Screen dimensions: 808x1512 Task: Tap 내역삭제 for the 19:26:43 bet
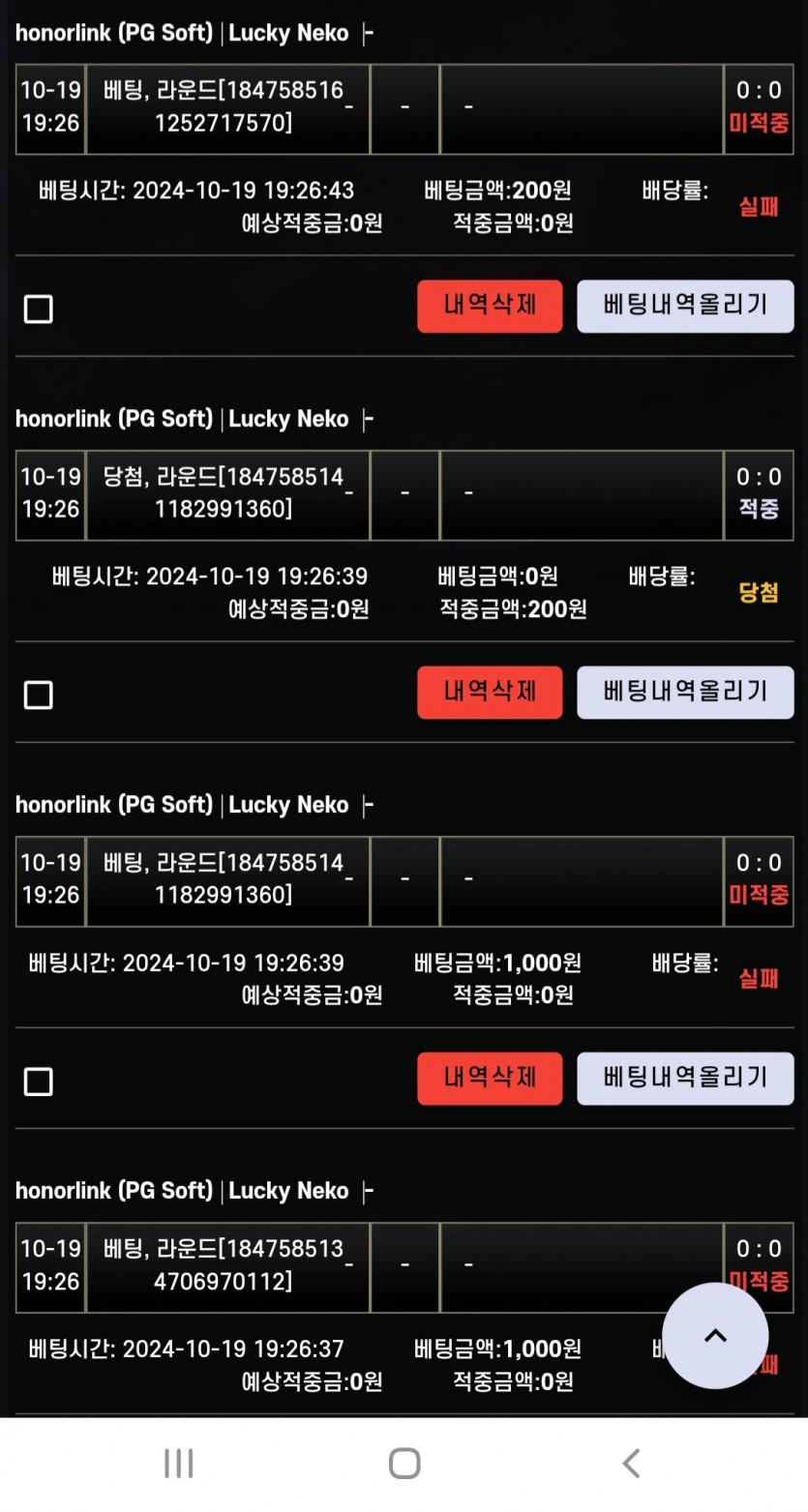[x=490, y=307]
